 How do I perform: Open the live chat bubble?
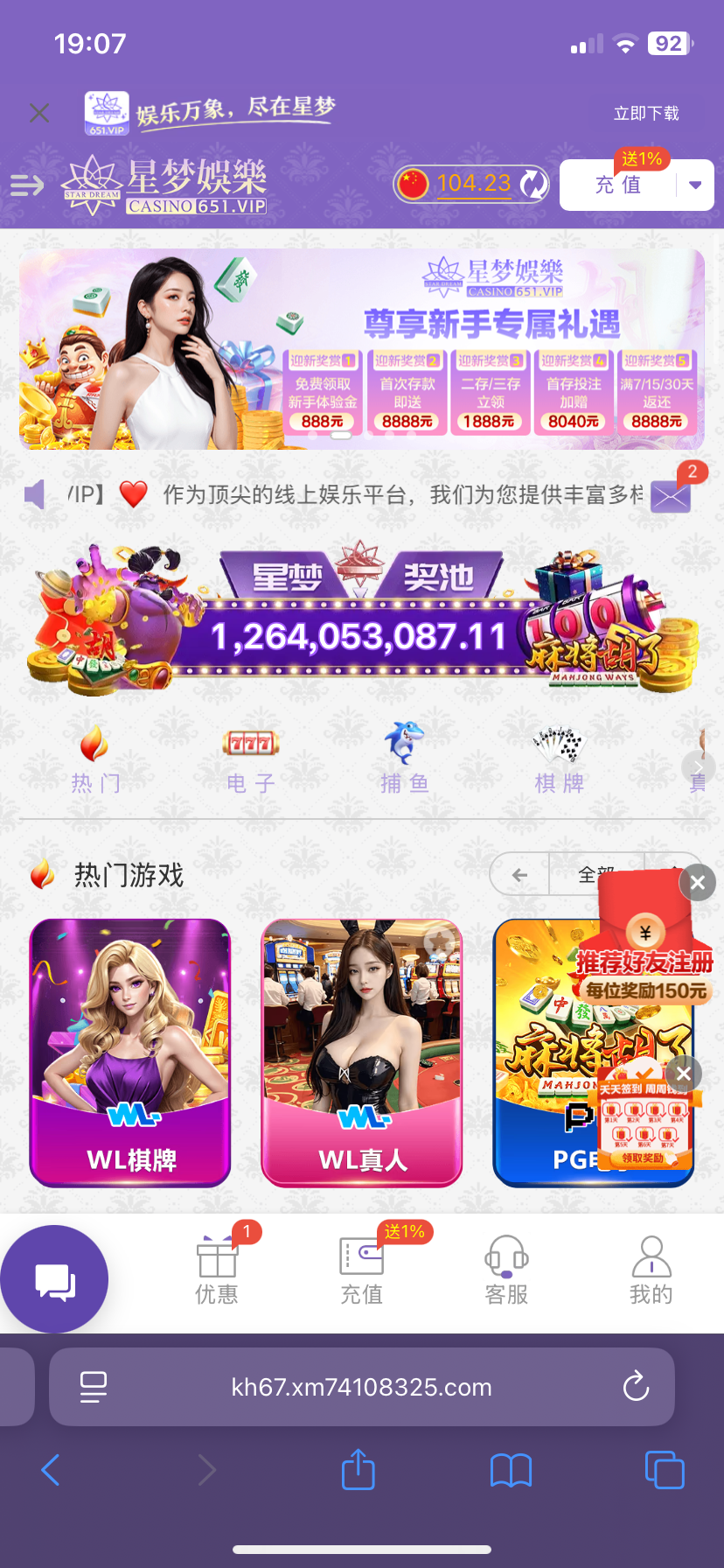(x=55, y=1281)
